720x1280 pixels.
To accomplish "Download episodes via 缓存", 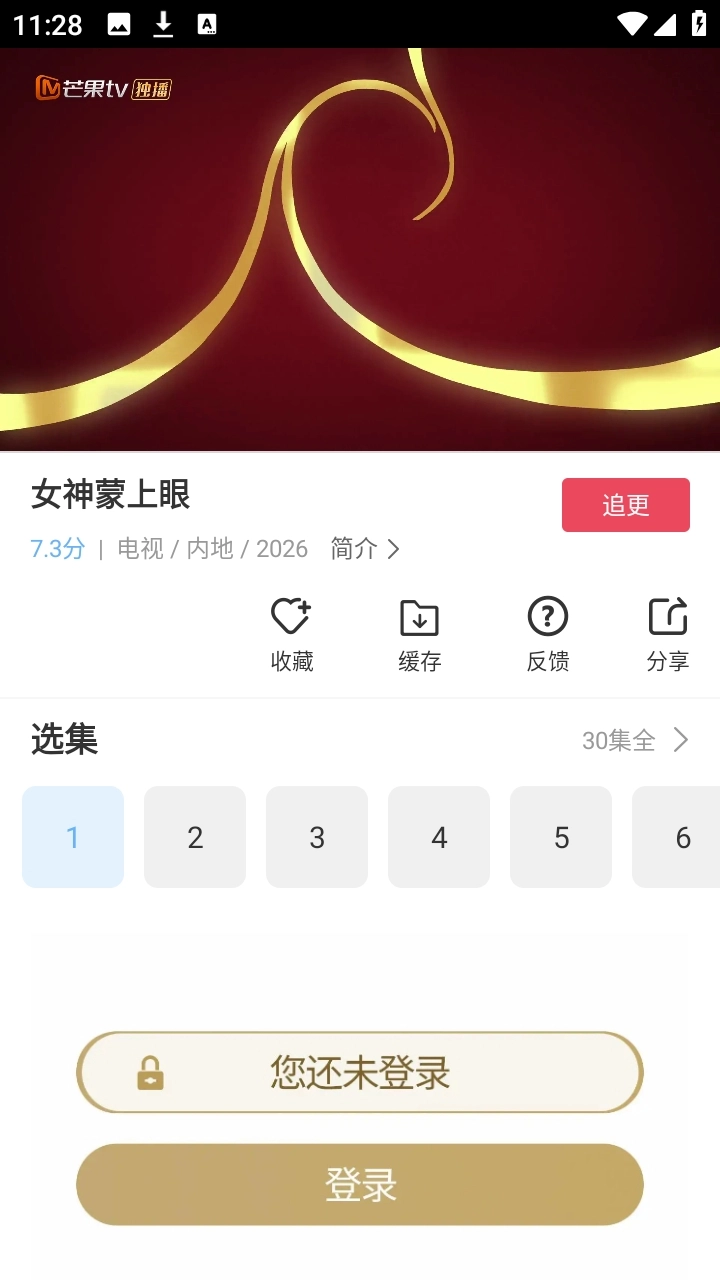I will point(420,634).
